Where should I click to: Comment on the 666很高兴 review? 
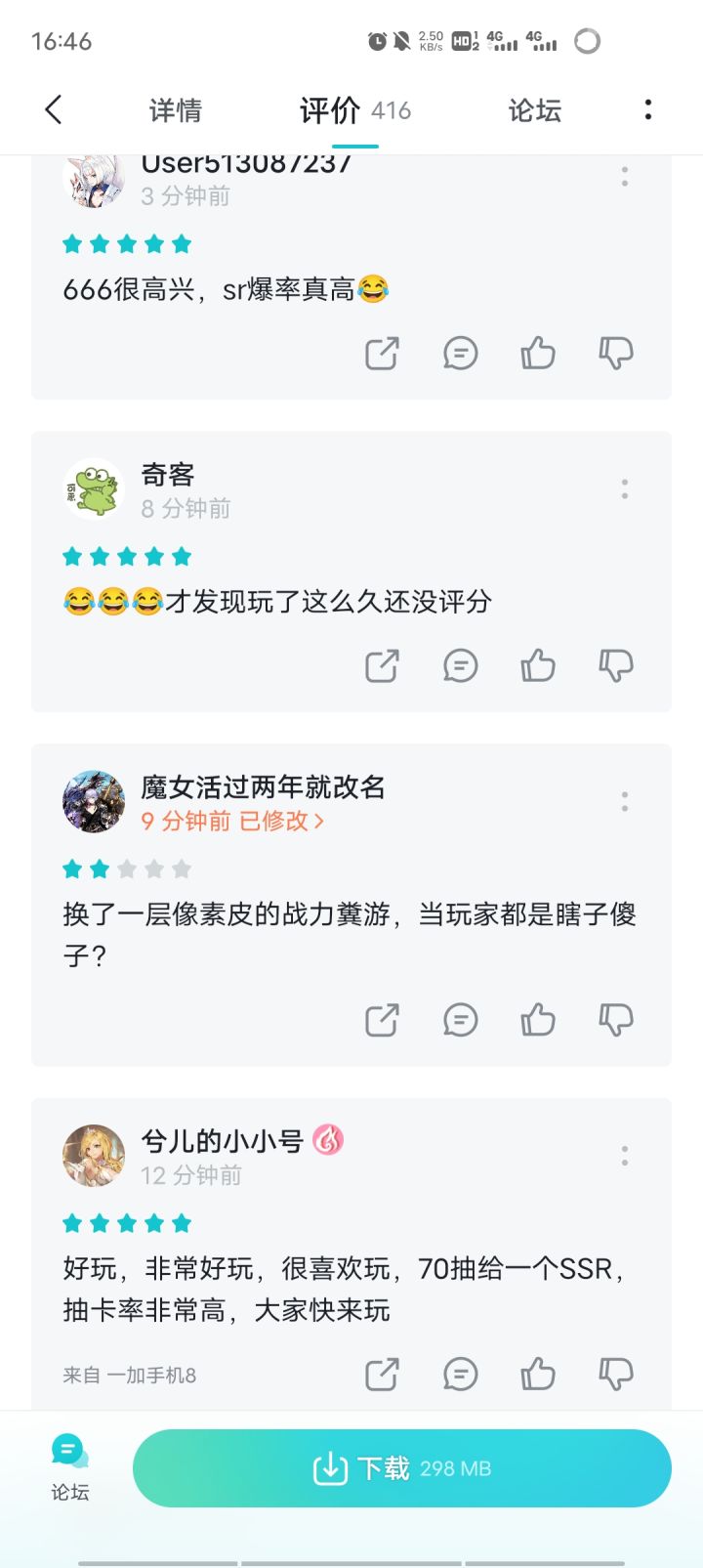(x=460, y=354)
